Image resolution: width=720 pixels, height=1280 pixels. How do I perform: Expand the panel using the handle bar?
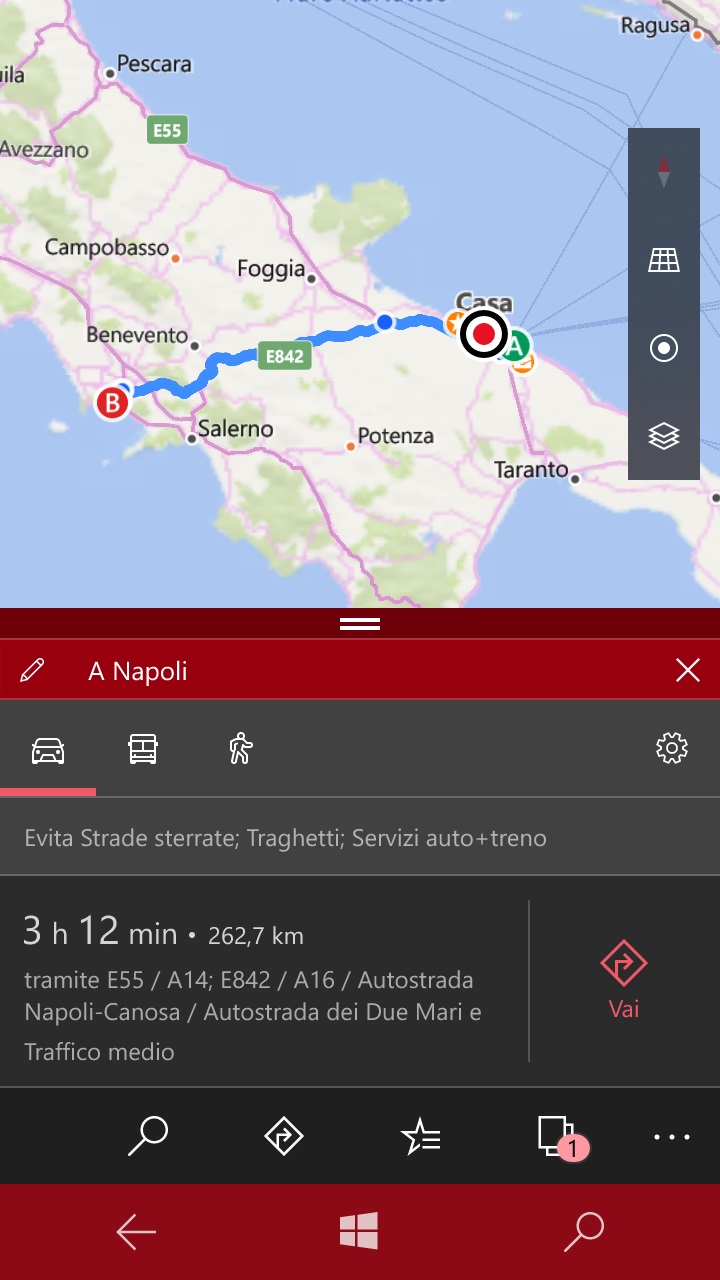(360, 623)
